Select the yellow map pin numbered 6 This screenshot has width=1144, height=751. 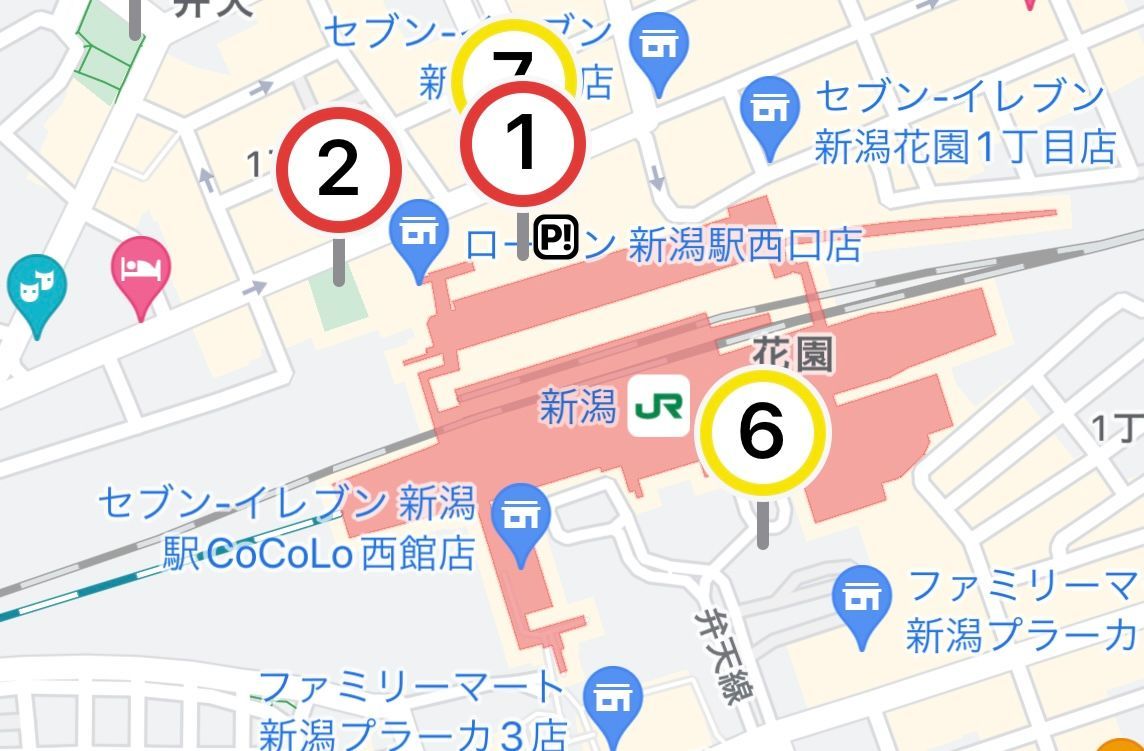tap(762, 433)
